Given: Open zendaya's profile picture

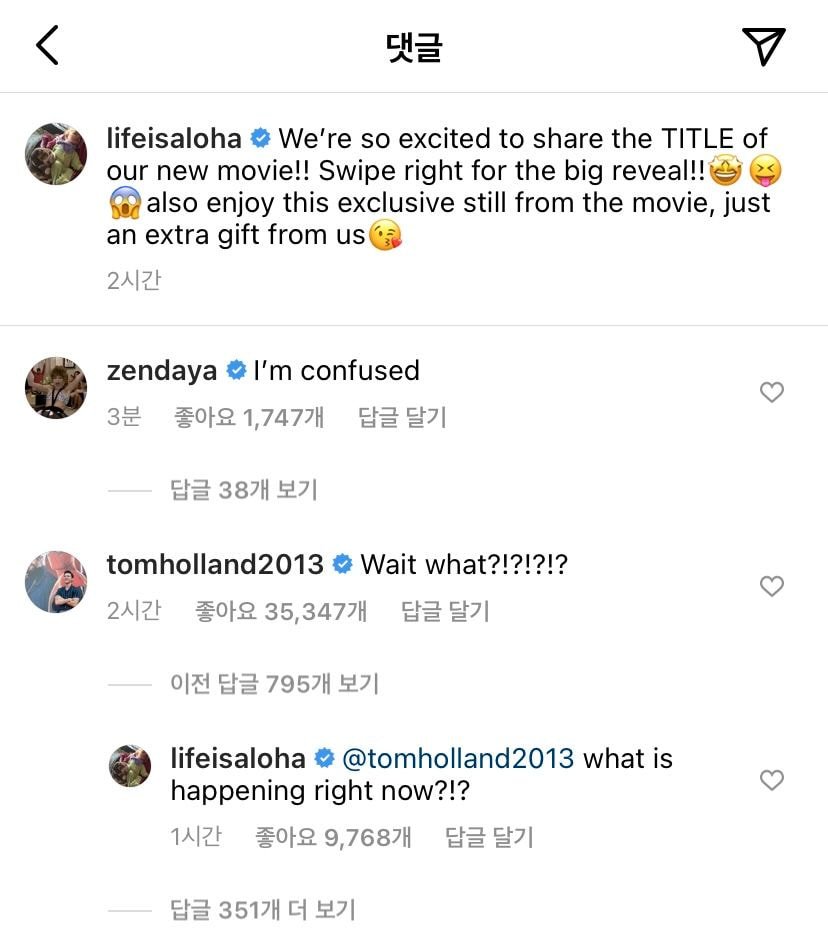Looking at the screenshot, I should [55, 388].
